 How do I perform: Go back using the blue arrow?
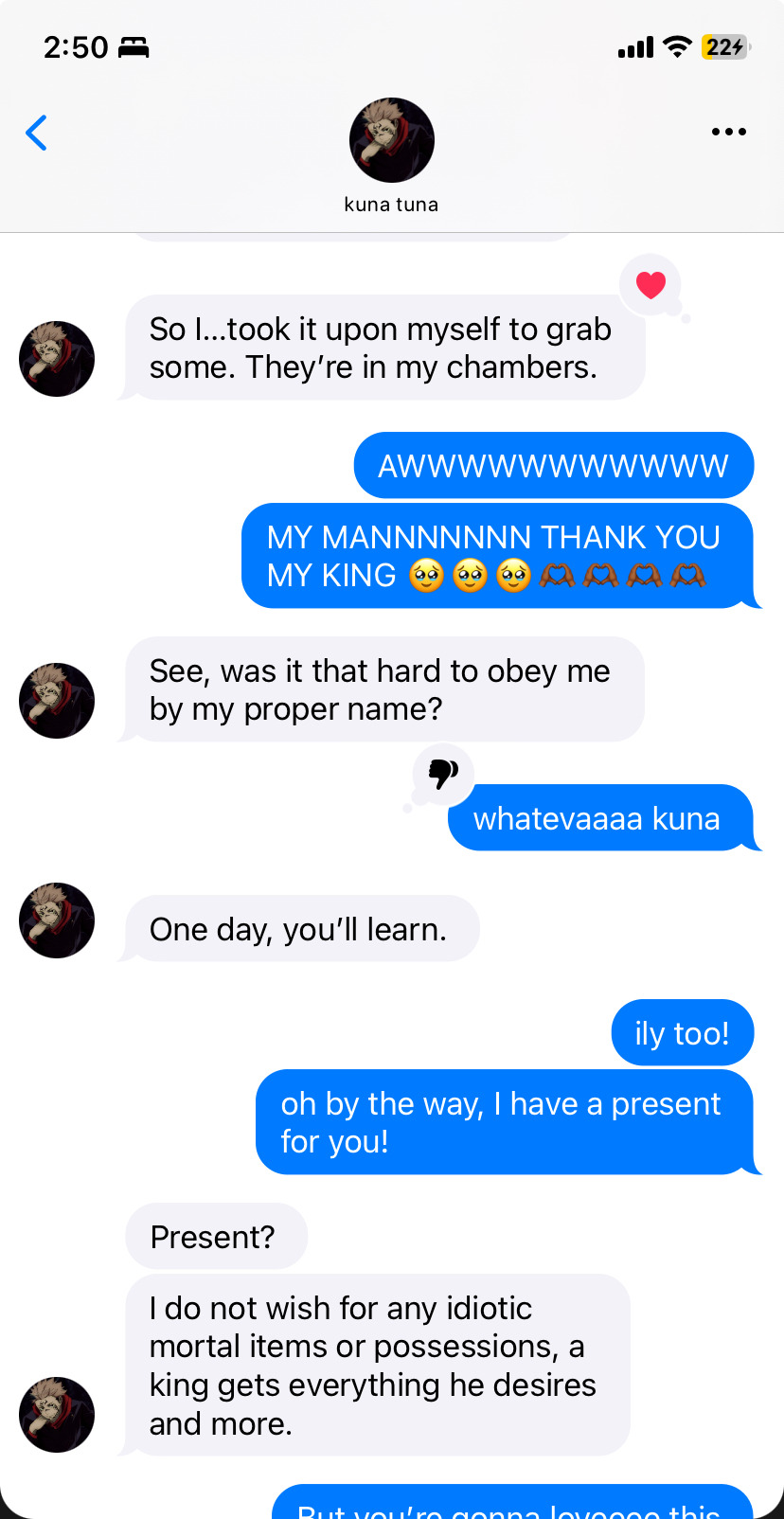click(x=37, y=133)
